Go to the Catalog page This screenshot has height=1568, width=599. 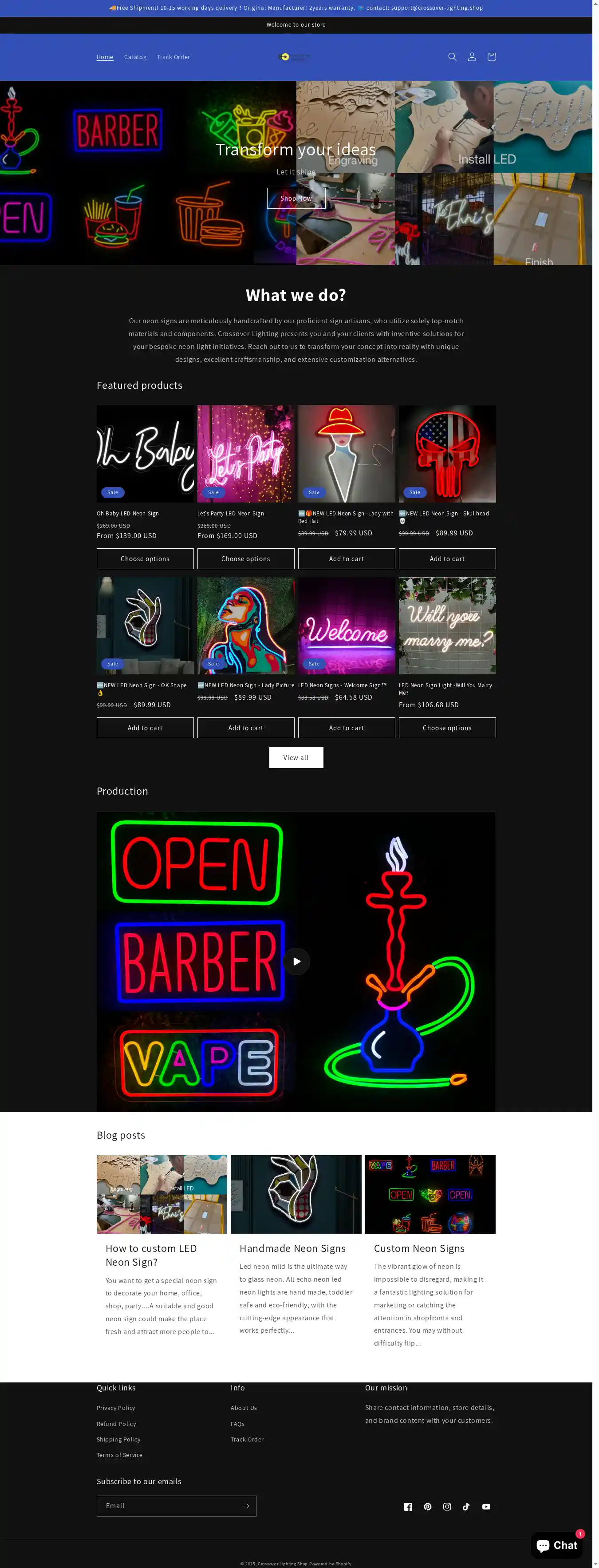coord(135,57)
